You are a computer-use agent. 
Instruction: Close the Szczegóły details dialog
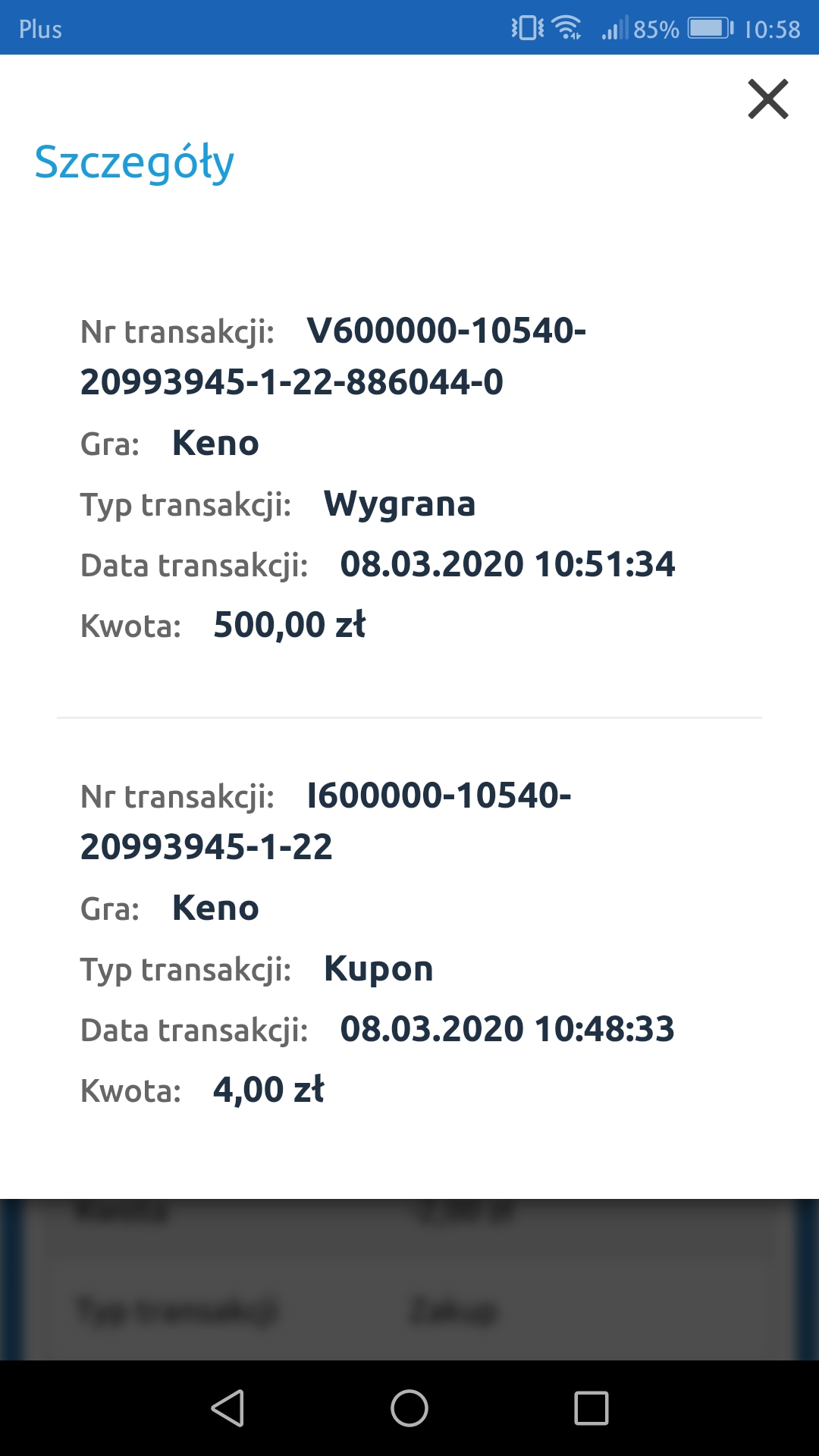[x=767, y=99]
